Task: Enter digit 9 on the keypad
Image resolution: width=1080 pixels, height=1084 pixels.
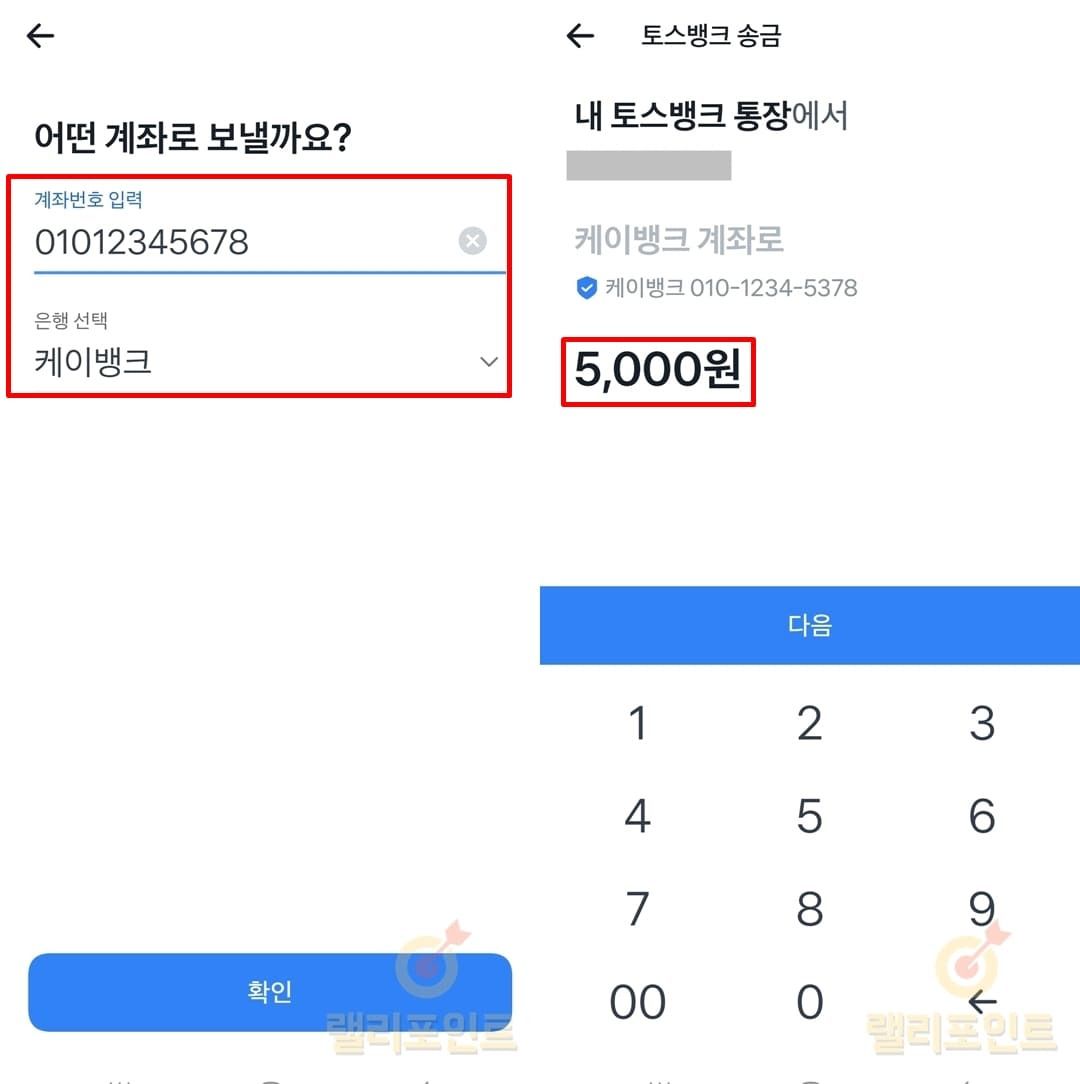Action: [x=982, y=909]
